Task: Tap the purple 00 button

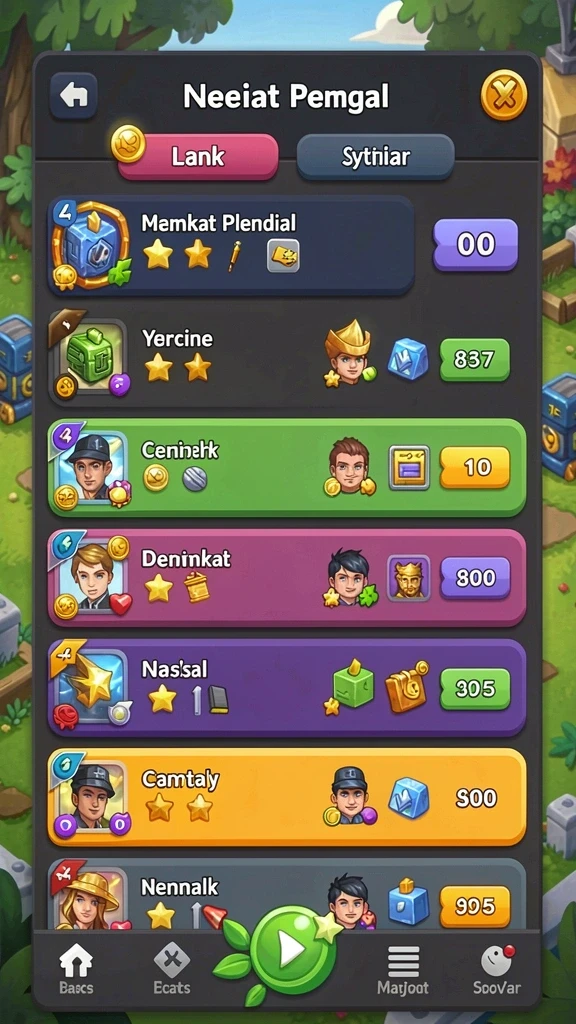Action: [x=475, y=245]
